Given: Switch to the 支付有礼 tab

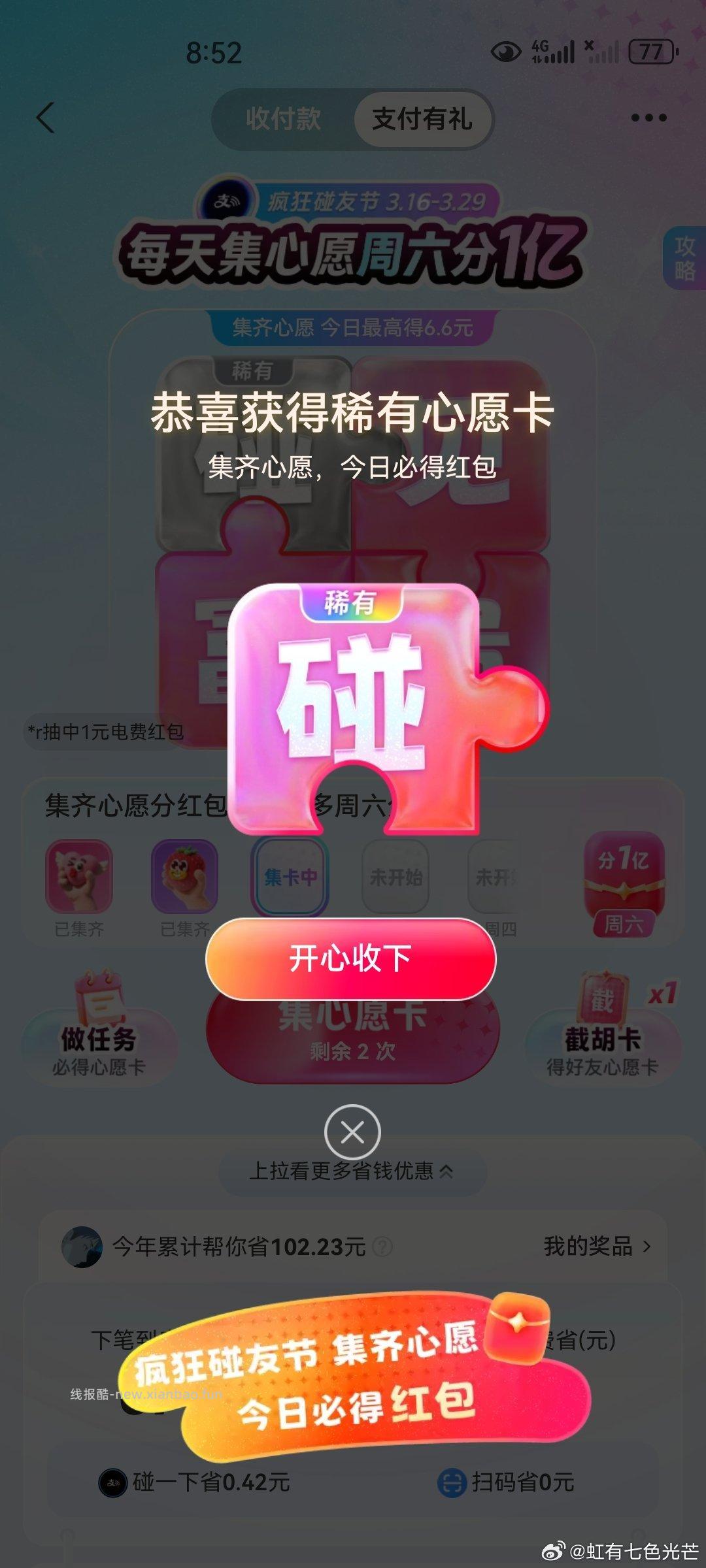Looking at the screenshot, I should [x=424, y=120].
